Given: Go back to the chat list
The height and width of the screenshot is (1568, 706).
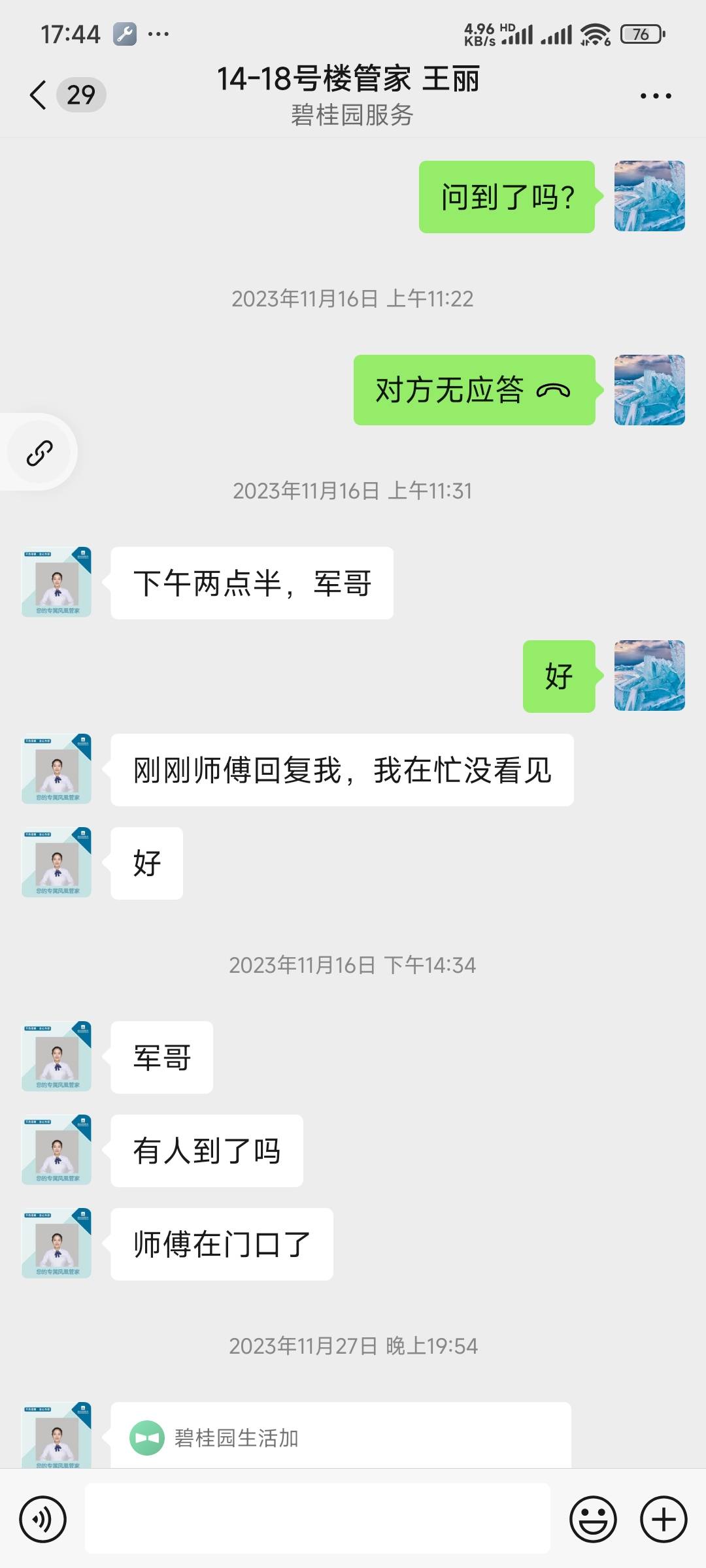Looking at the screenshot, I should point(39,95).
